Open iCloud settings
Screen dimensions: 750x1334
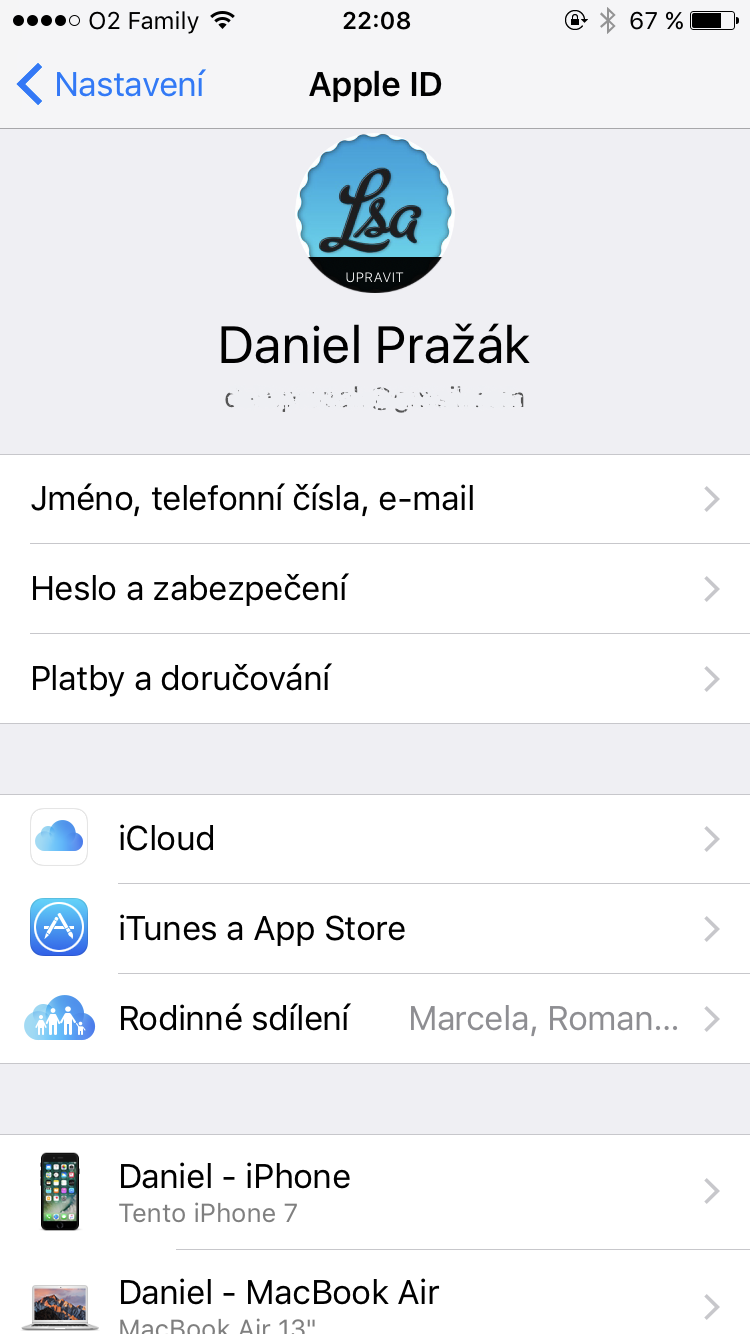coord(375,838)
